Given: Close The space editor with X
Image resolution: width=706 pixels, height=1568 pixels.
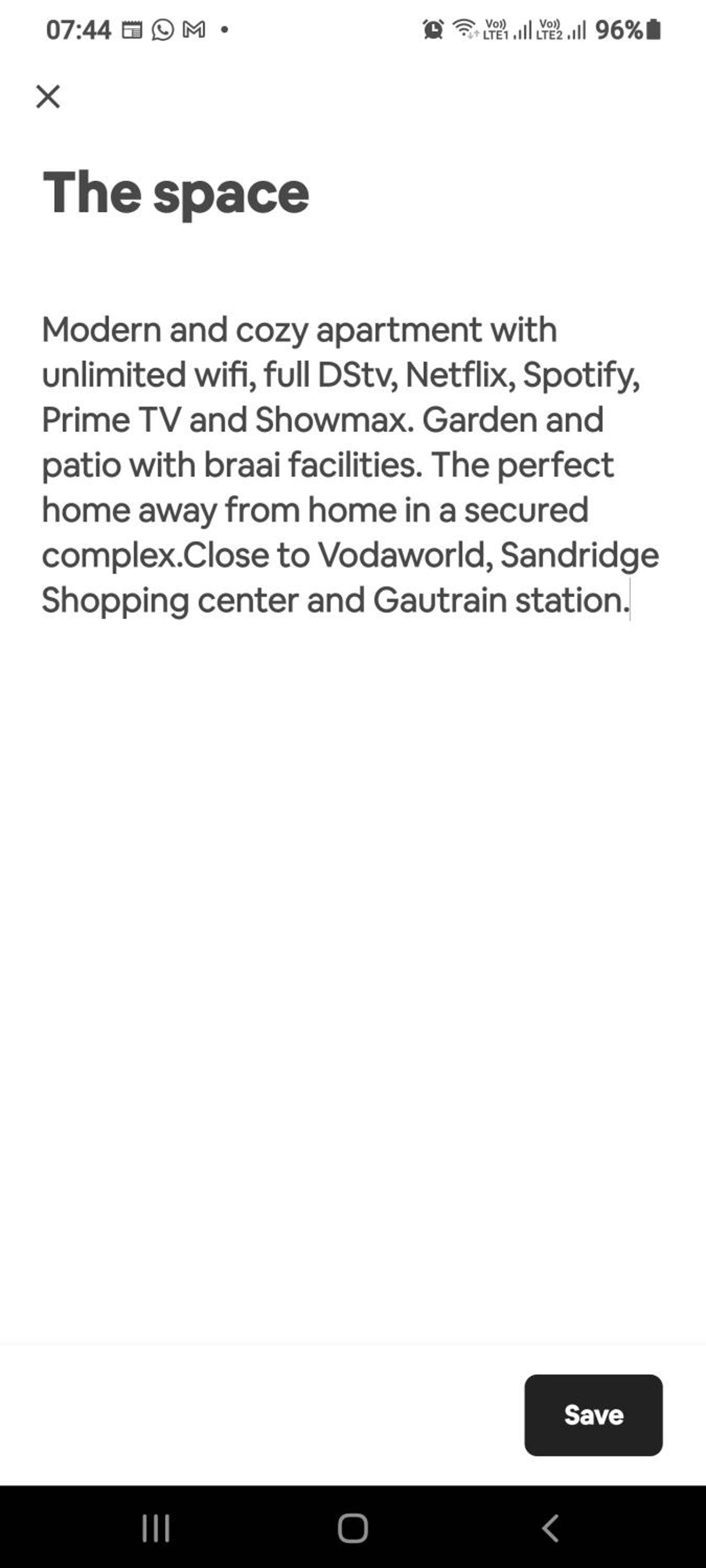Looking at the screenshot, I should (x=48, y=97).
